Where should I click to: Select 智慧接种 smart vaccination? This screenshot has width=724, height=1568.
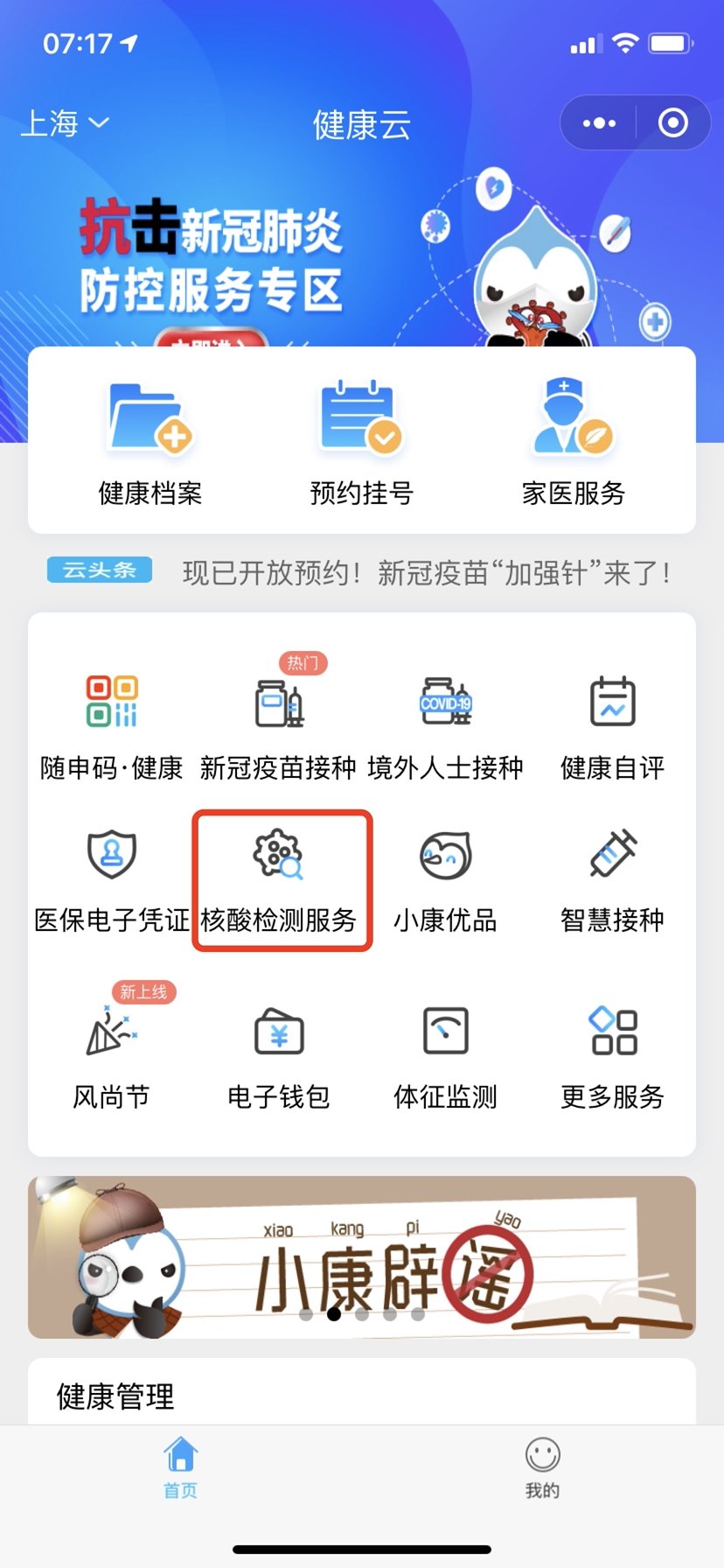[x=612, y=879]
